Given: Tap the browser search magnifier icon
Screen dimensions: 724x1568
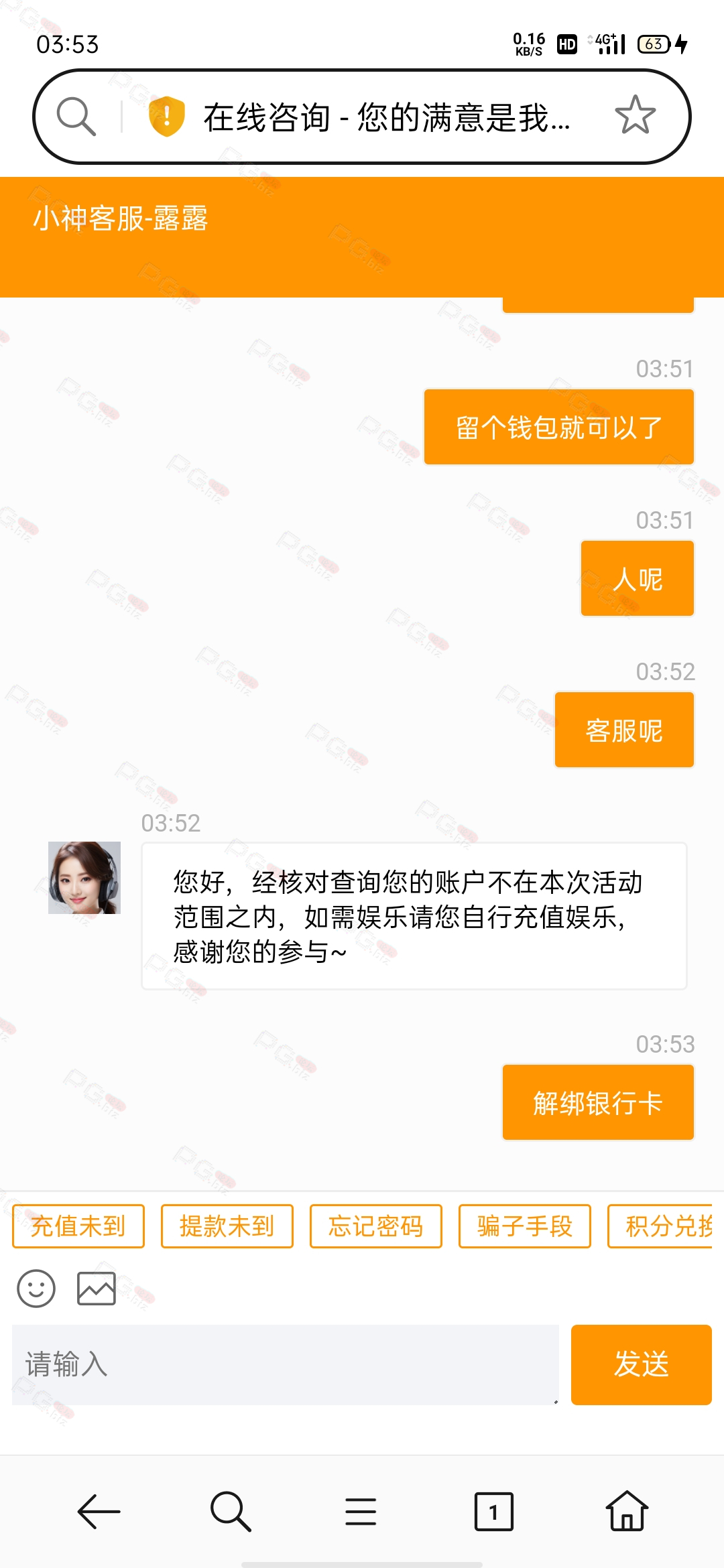Looking at the screenshot, I should pos(76,117).
